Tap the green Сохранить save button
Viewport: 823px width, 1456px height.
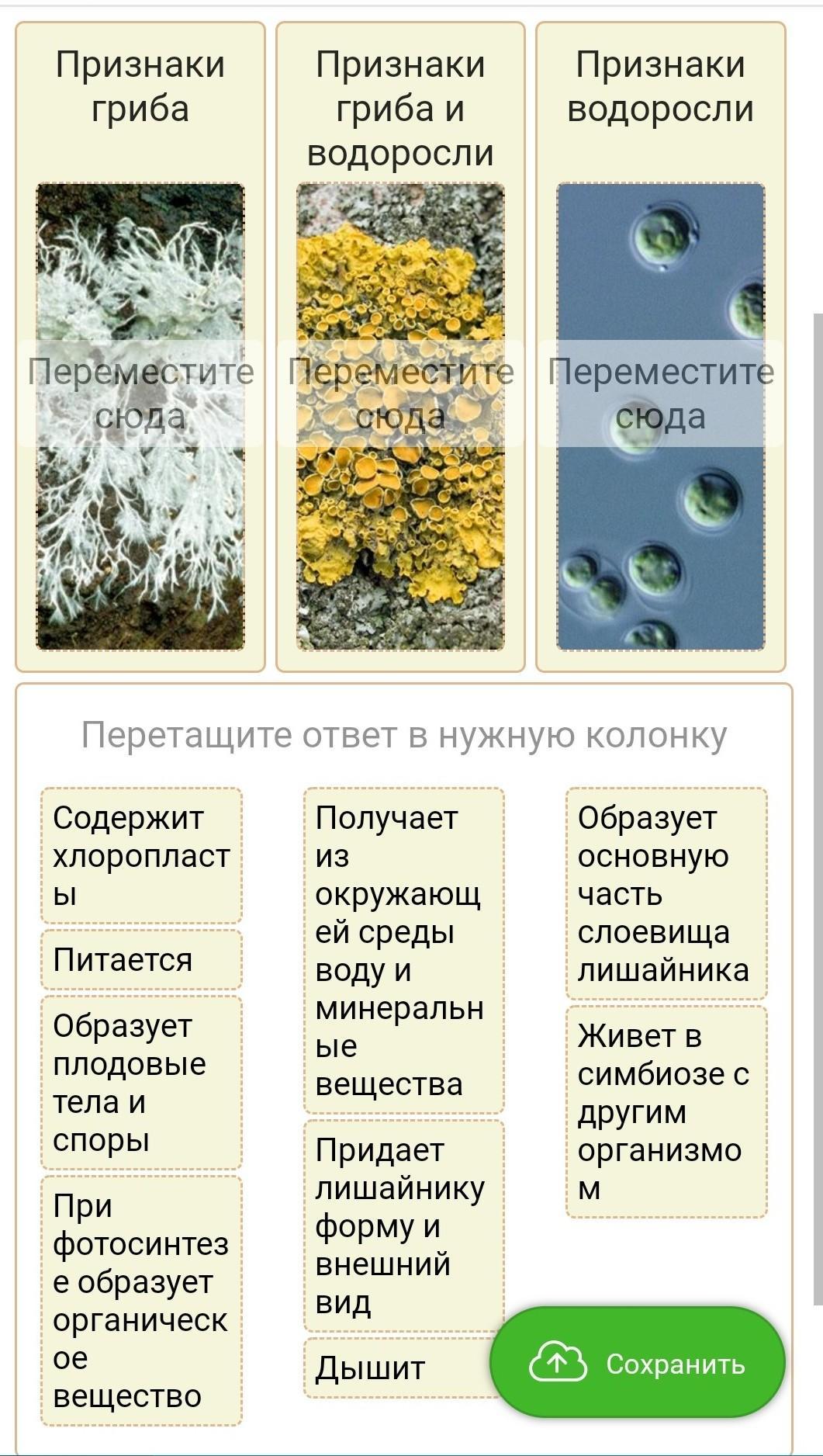point(637,1363)
